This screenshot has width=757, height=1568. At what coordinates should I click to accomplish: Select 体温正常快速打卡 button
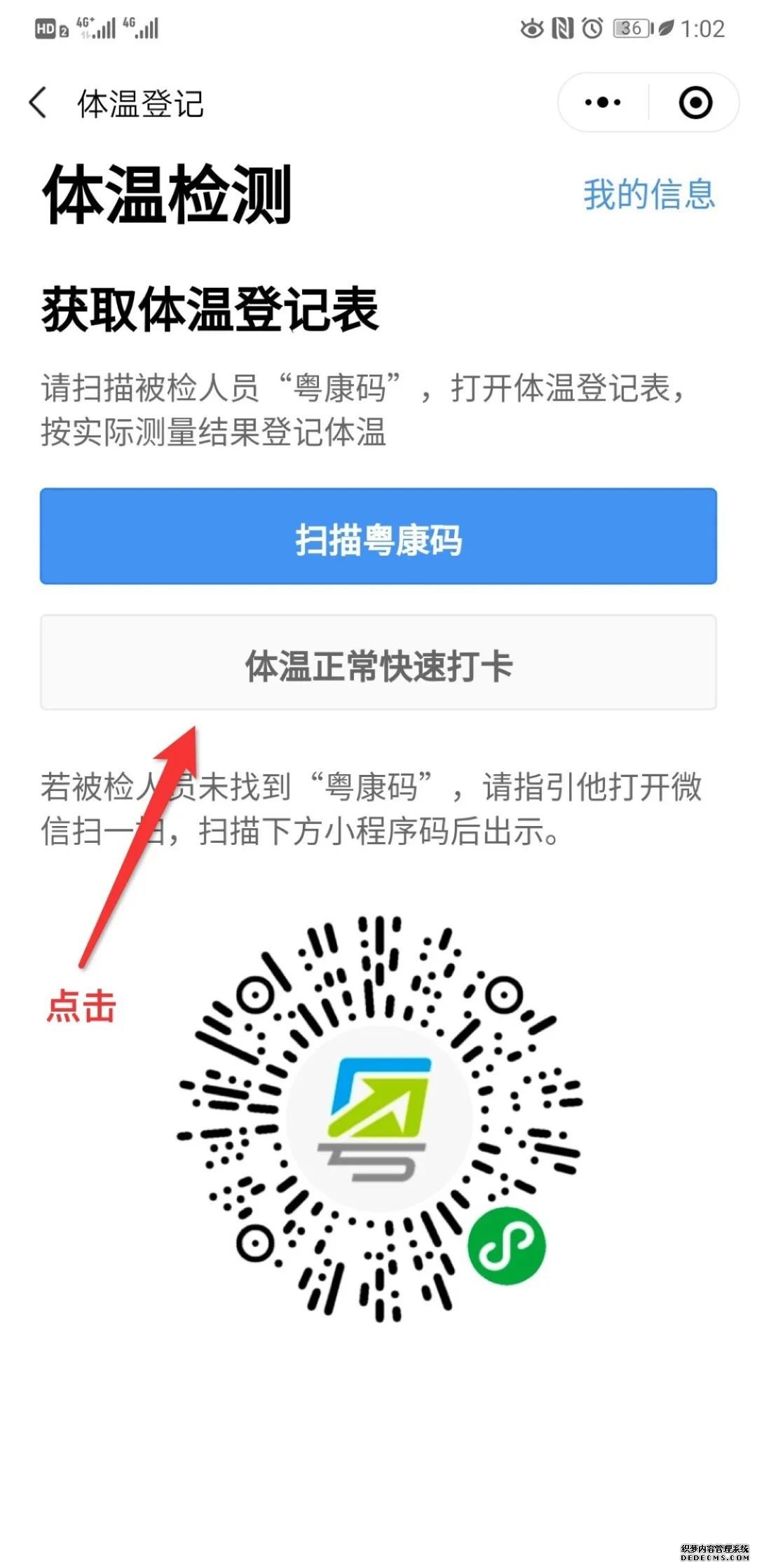[x=378, y=663]
